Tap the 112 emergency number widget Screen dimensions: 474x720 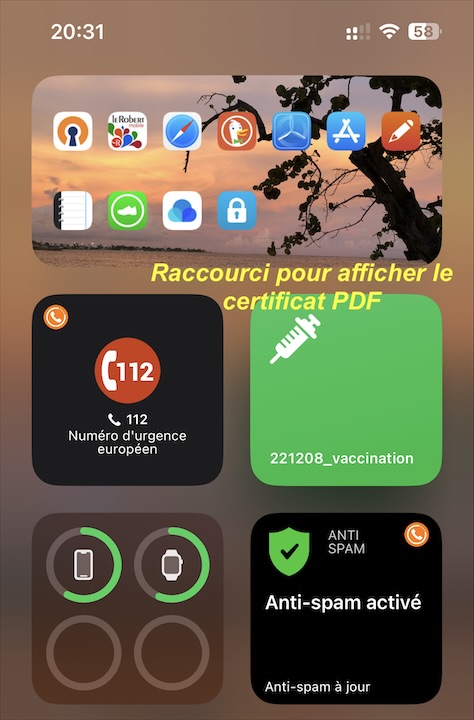pyautogui.click(x=127, y=390)
